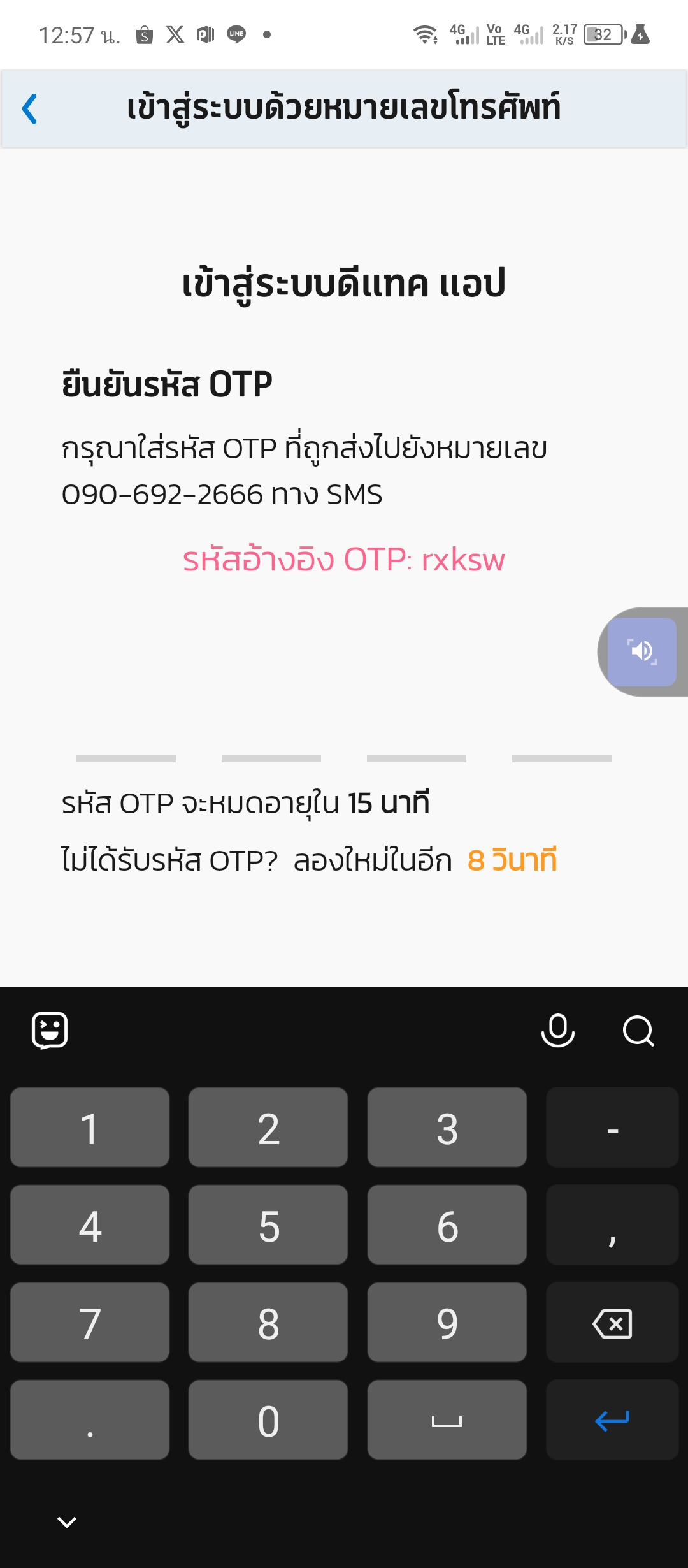Viewport: 688px width, 1568px height.
Task: Open the keyboard search icon
Action: (638, 1031)
